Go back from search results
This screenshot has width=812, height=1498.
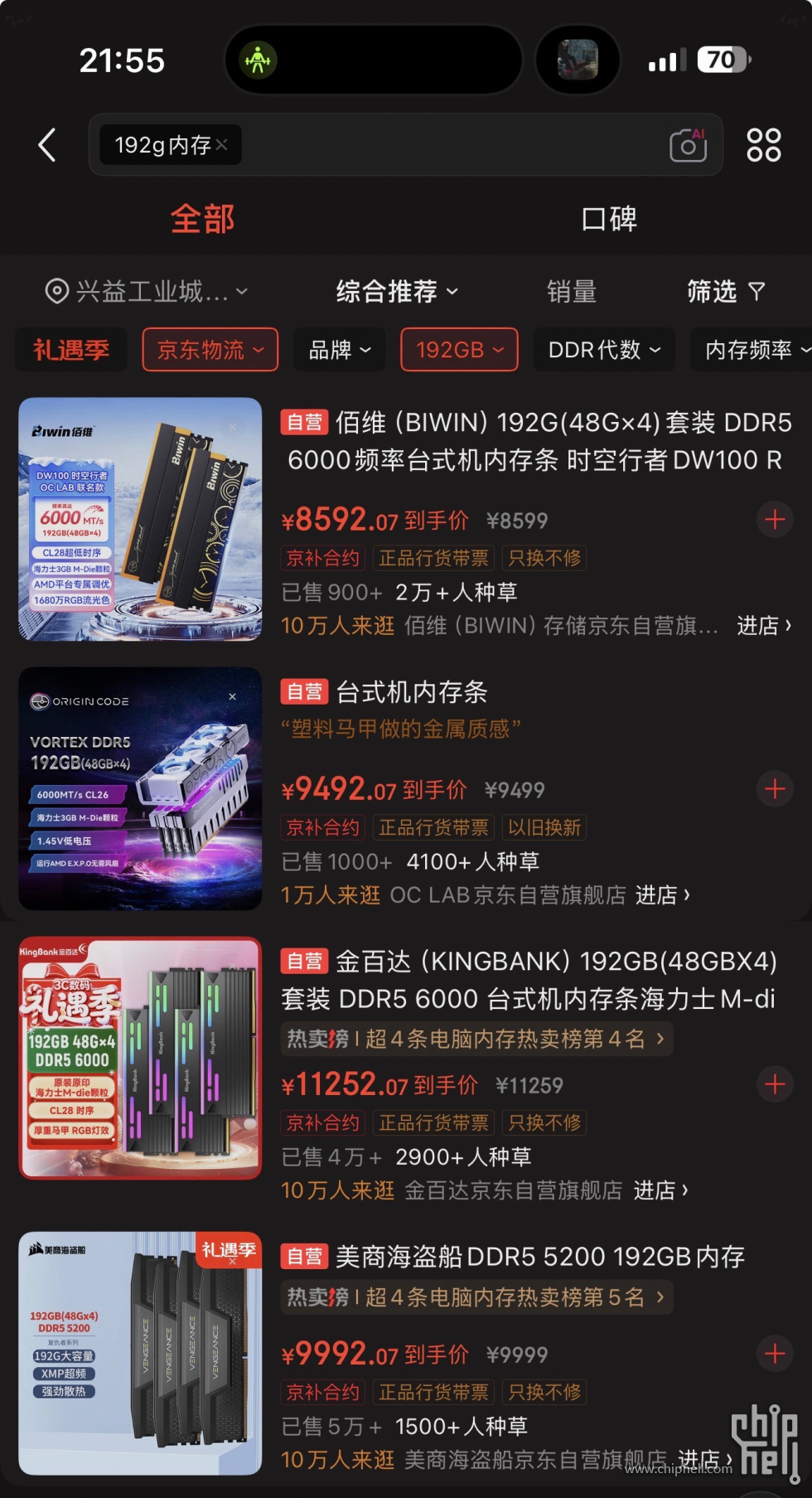click(x=47, y=145)
